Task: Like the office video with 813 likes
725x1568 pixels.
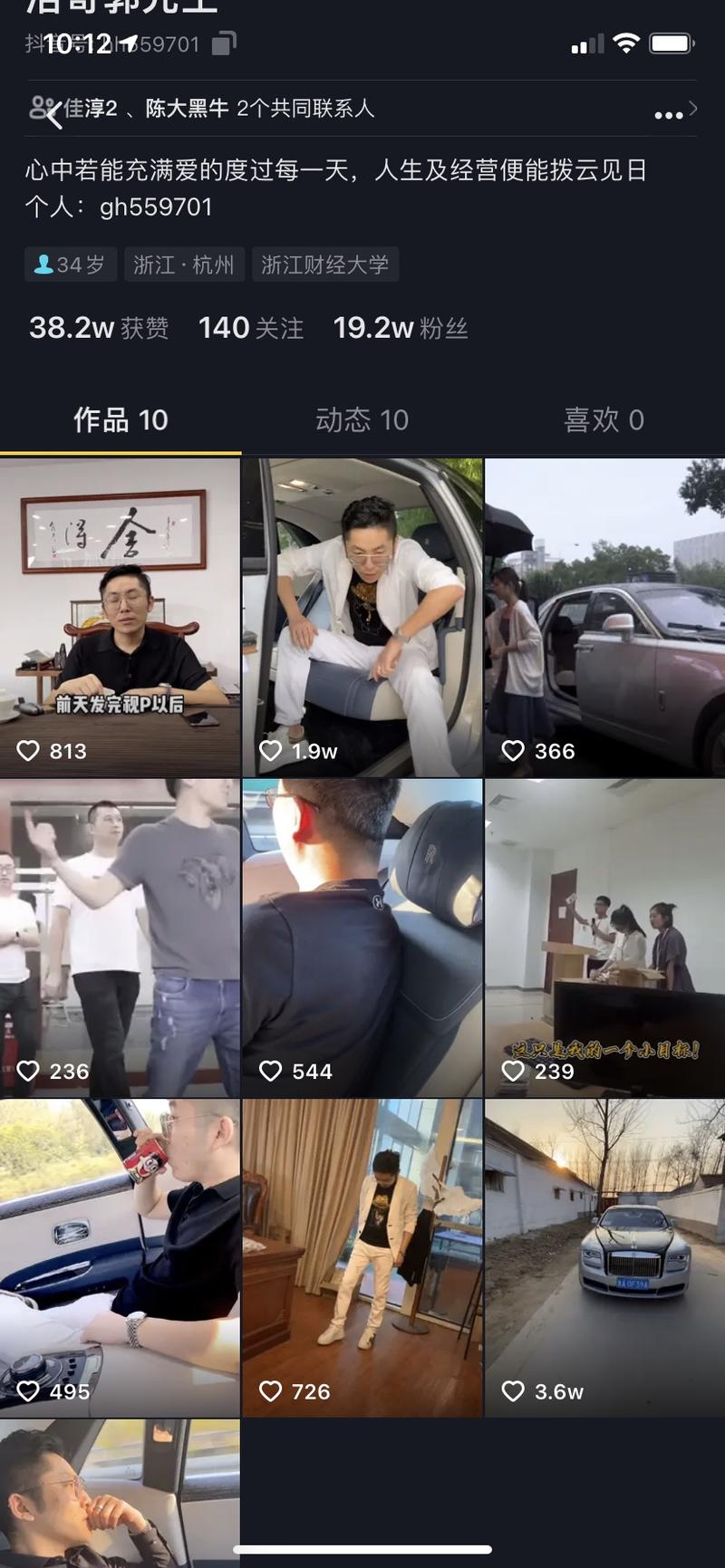Action: click(28, 750)
